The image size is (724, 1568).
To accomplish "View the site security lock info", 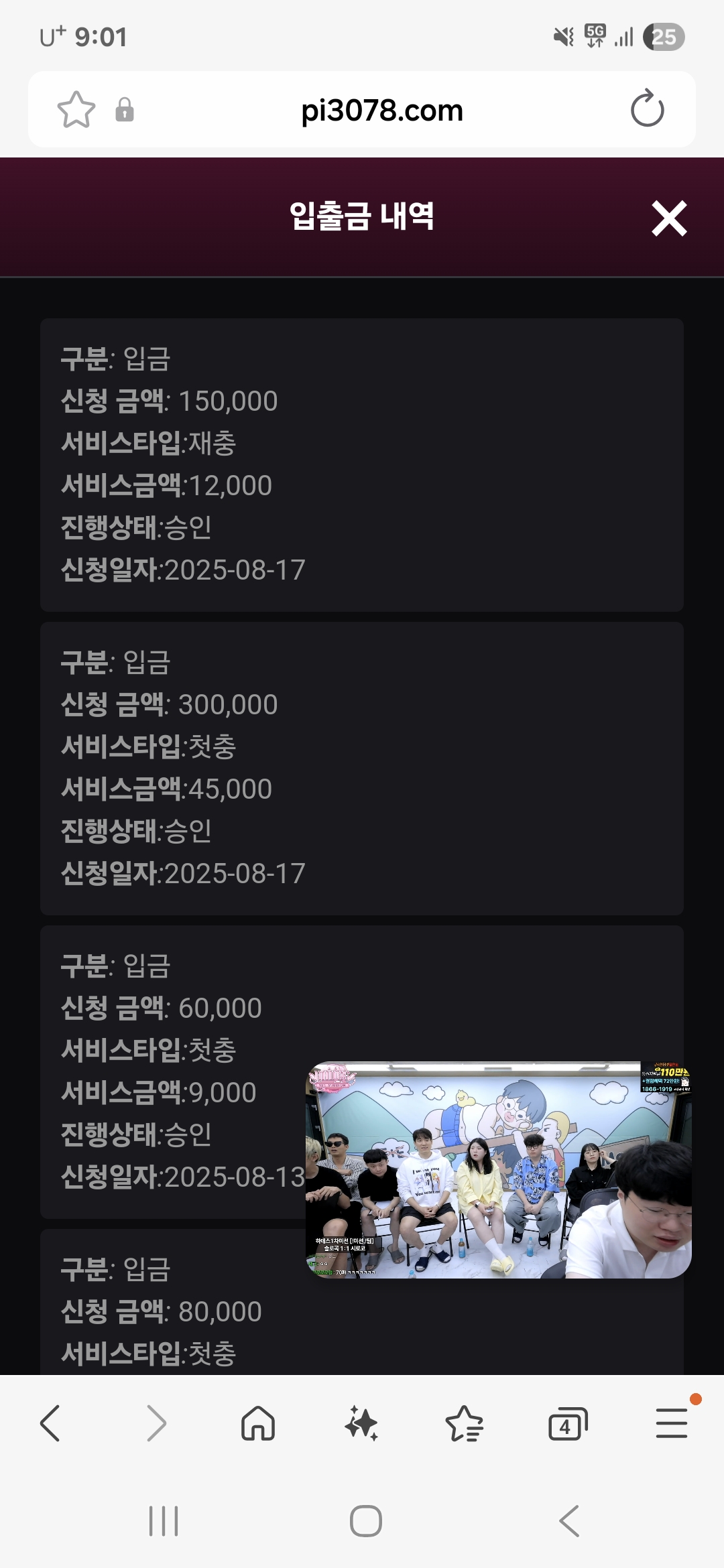I will [125, 110].
